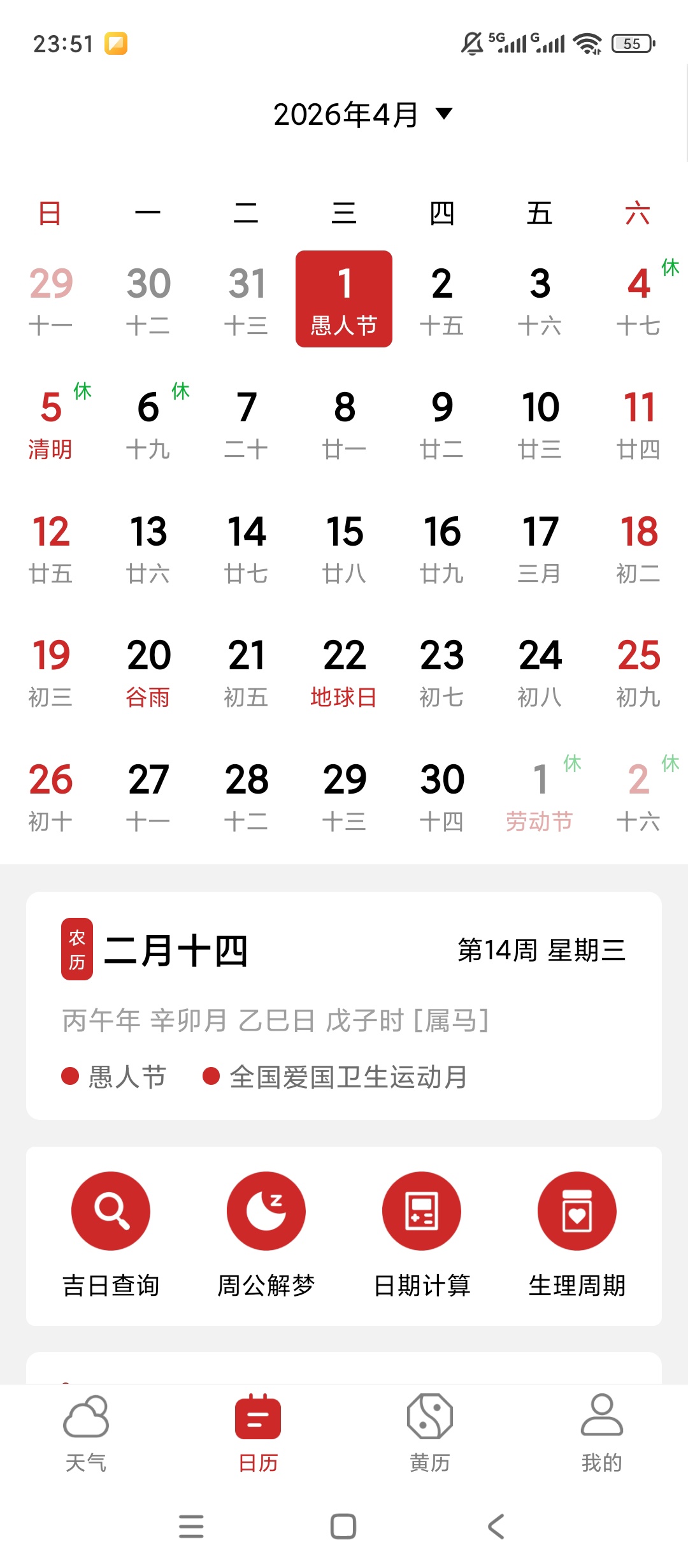Go back using the system back button
Image resolution: width=688 pixels, height=1568 pixels.
[x=496, y=1527]
